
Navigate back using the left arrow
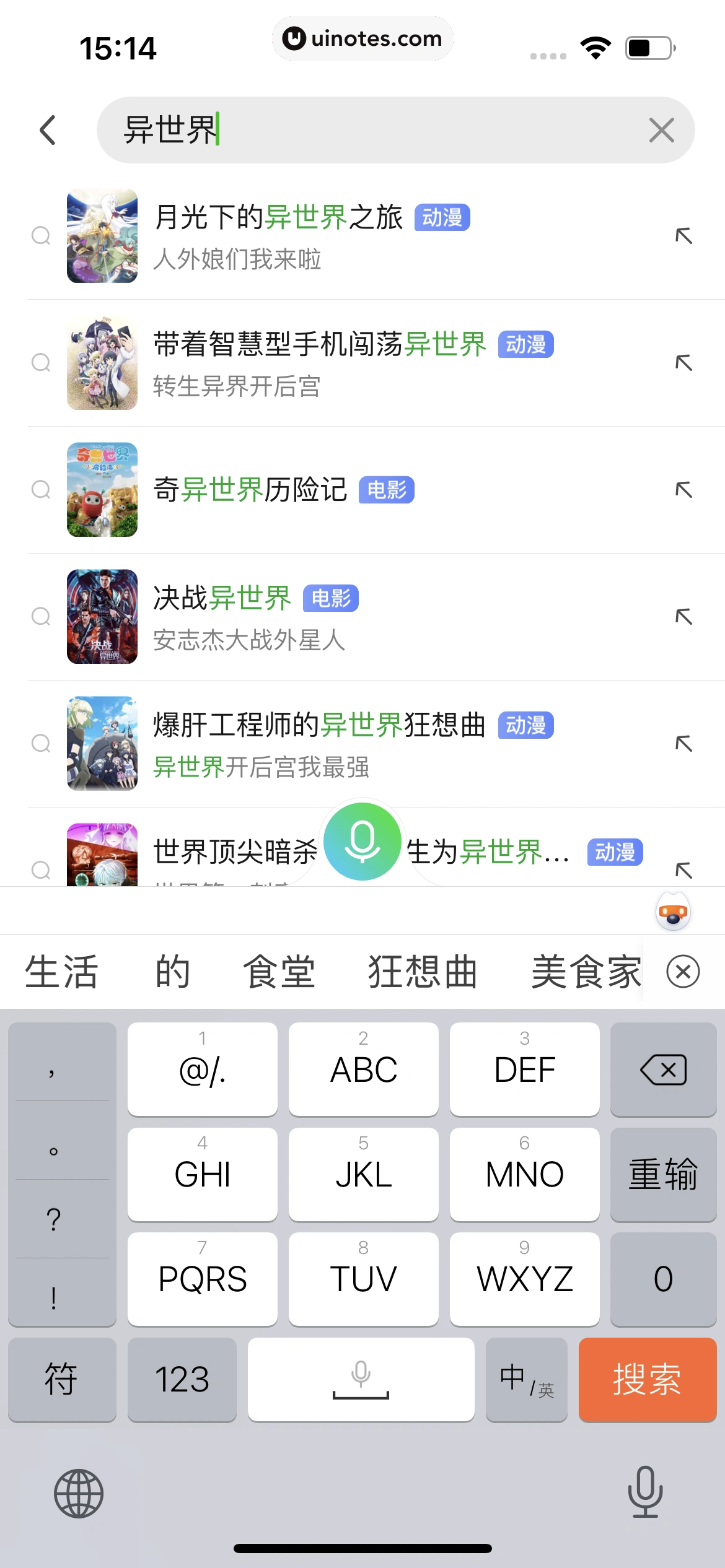pyautogui.click(x=48, y=130)
